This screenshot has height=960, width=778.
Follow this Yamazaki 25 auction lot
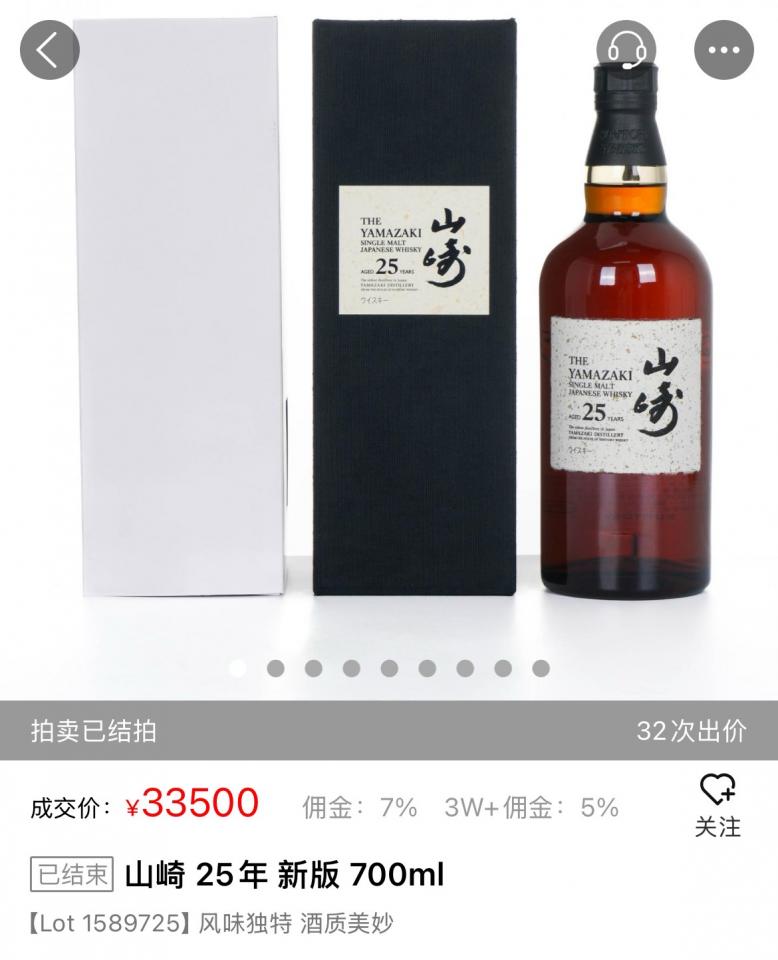tap(717, 804)
